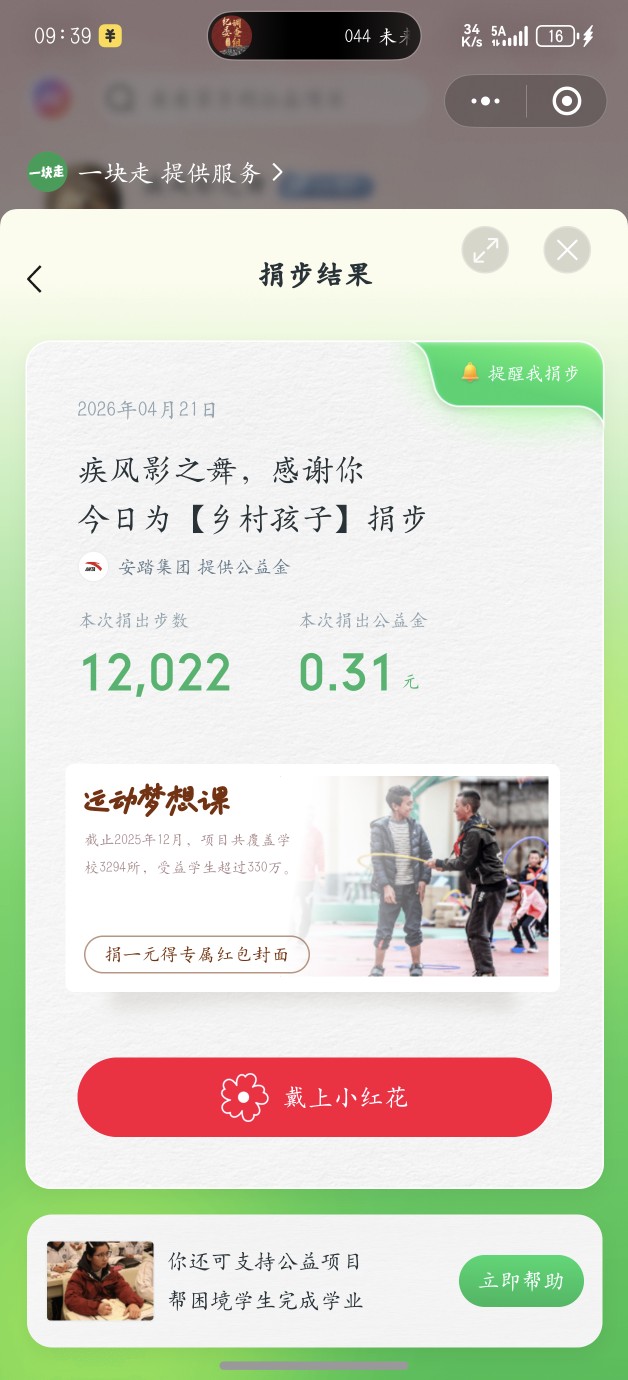Go back from 捐步结果 page
The image size is (628, 1380).
tap(35, 279)
